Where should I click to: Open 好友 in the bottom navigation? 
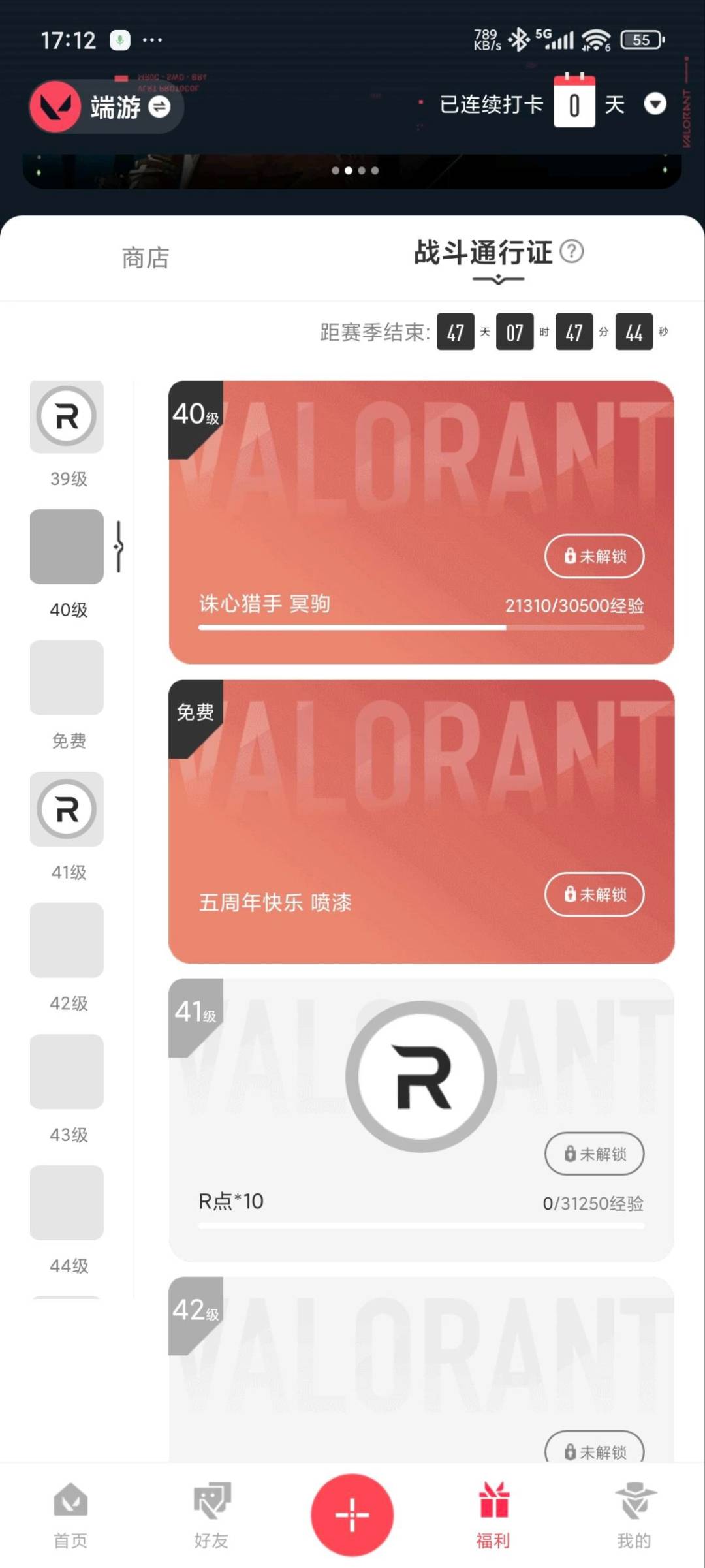point(210,1514)
